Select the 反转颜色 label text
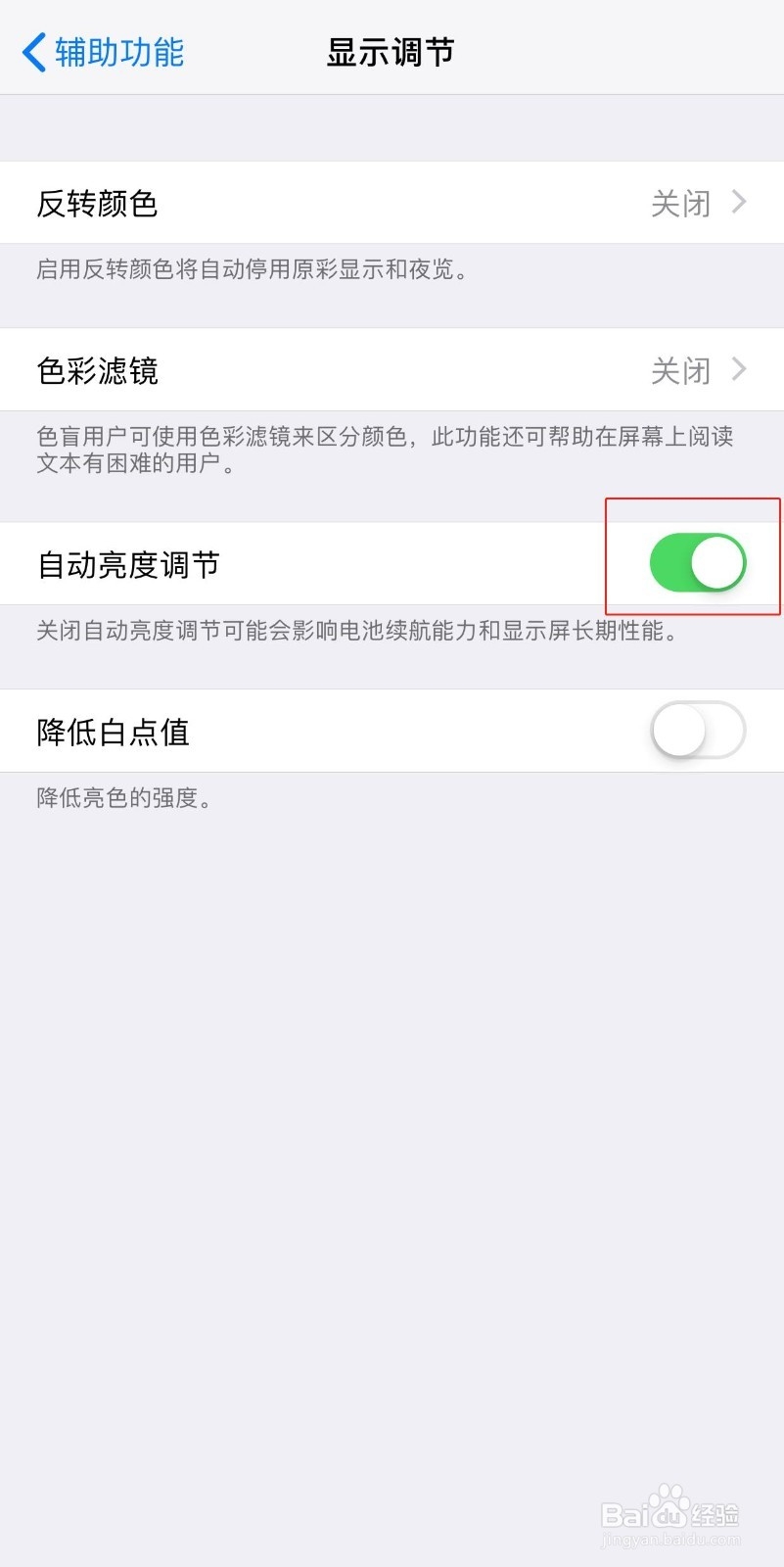Screen dimensions: 784x1567 [x=96, y=204]
